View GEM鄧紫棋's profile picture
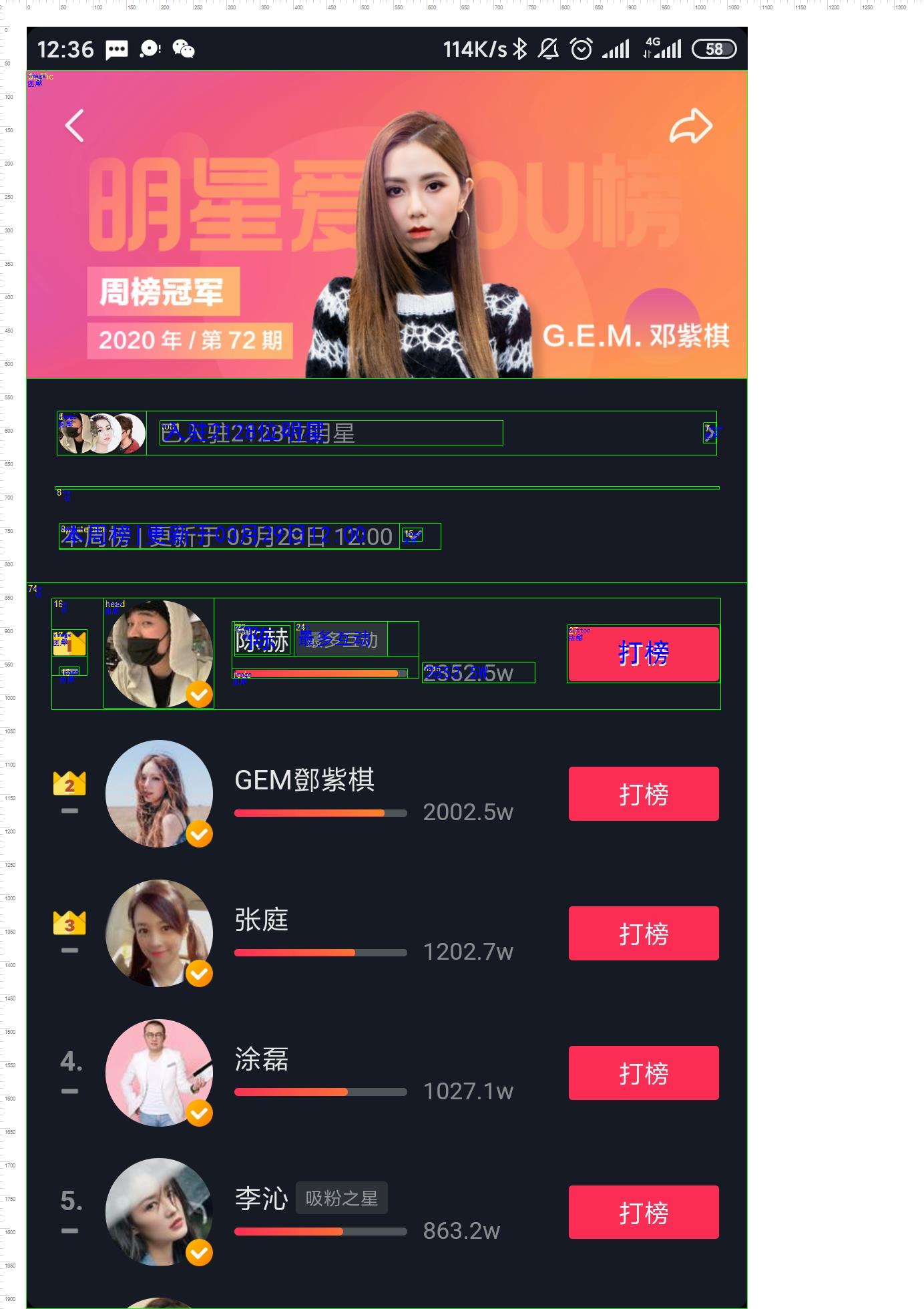Screen dimensions: 924x1309 (159, 794)
